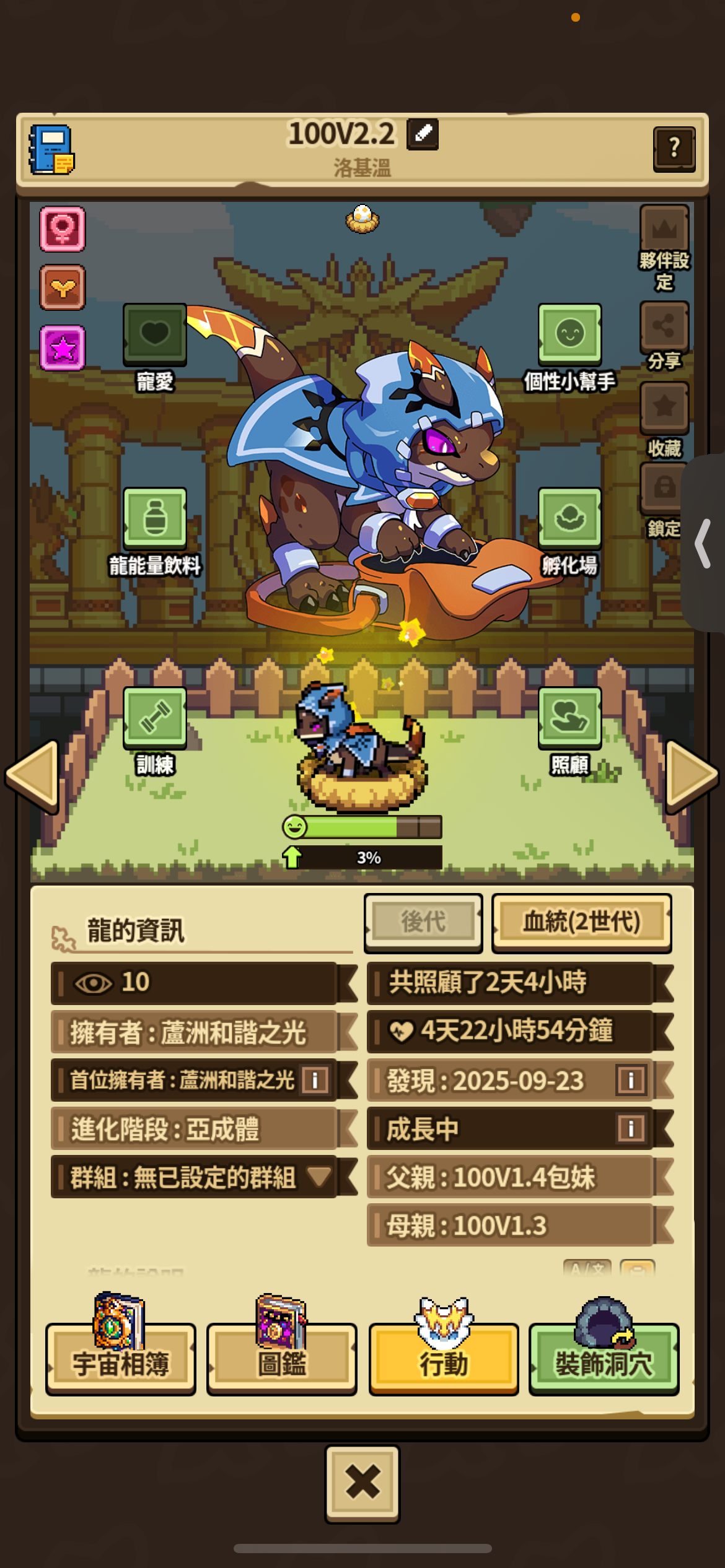Open 個性小幫手 personality helper
Viewport: 725px width, 1568px height.
(569, 334)
